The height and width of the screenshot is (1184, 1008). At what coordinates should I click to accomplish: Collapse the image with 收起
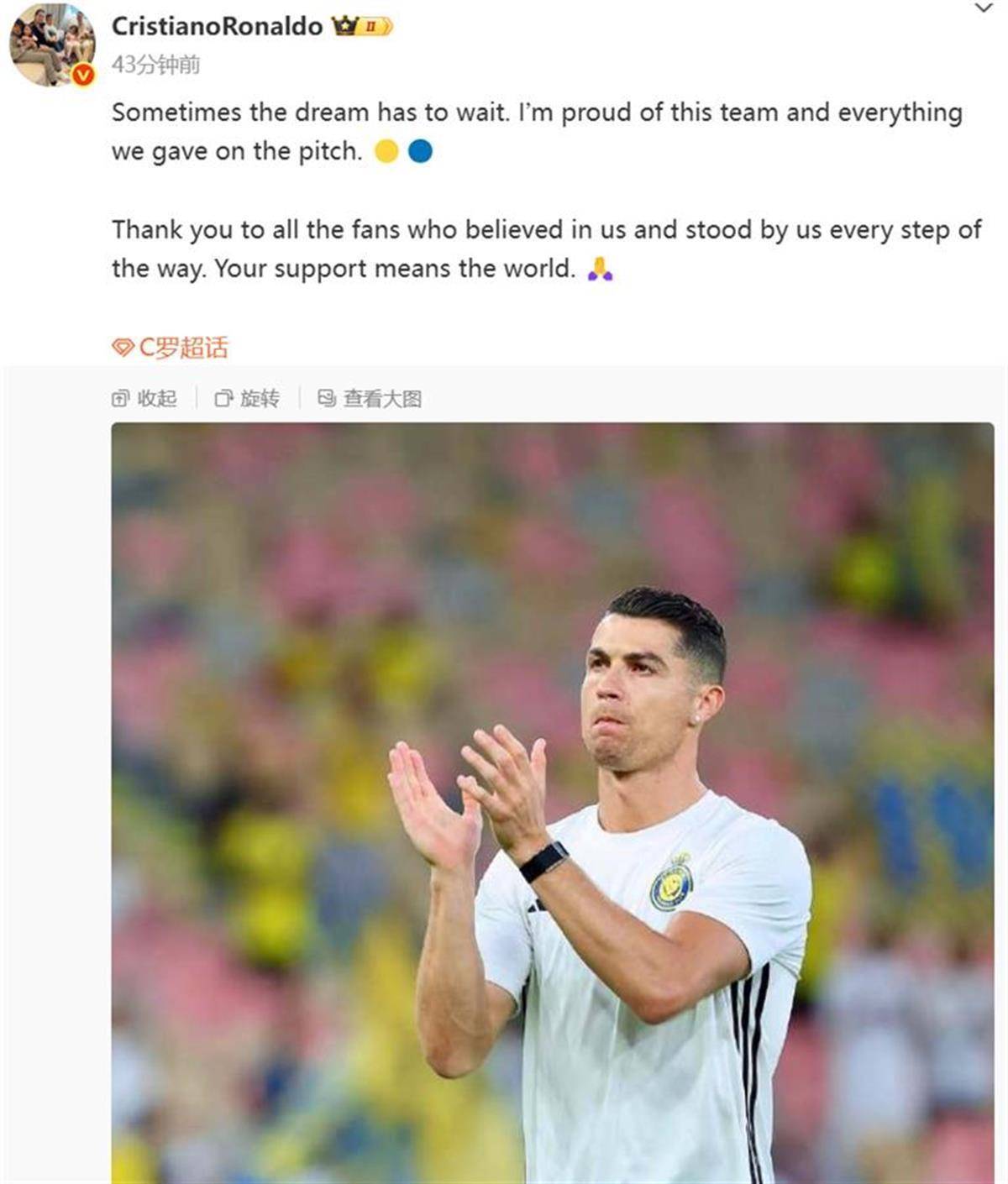point(144,398)
